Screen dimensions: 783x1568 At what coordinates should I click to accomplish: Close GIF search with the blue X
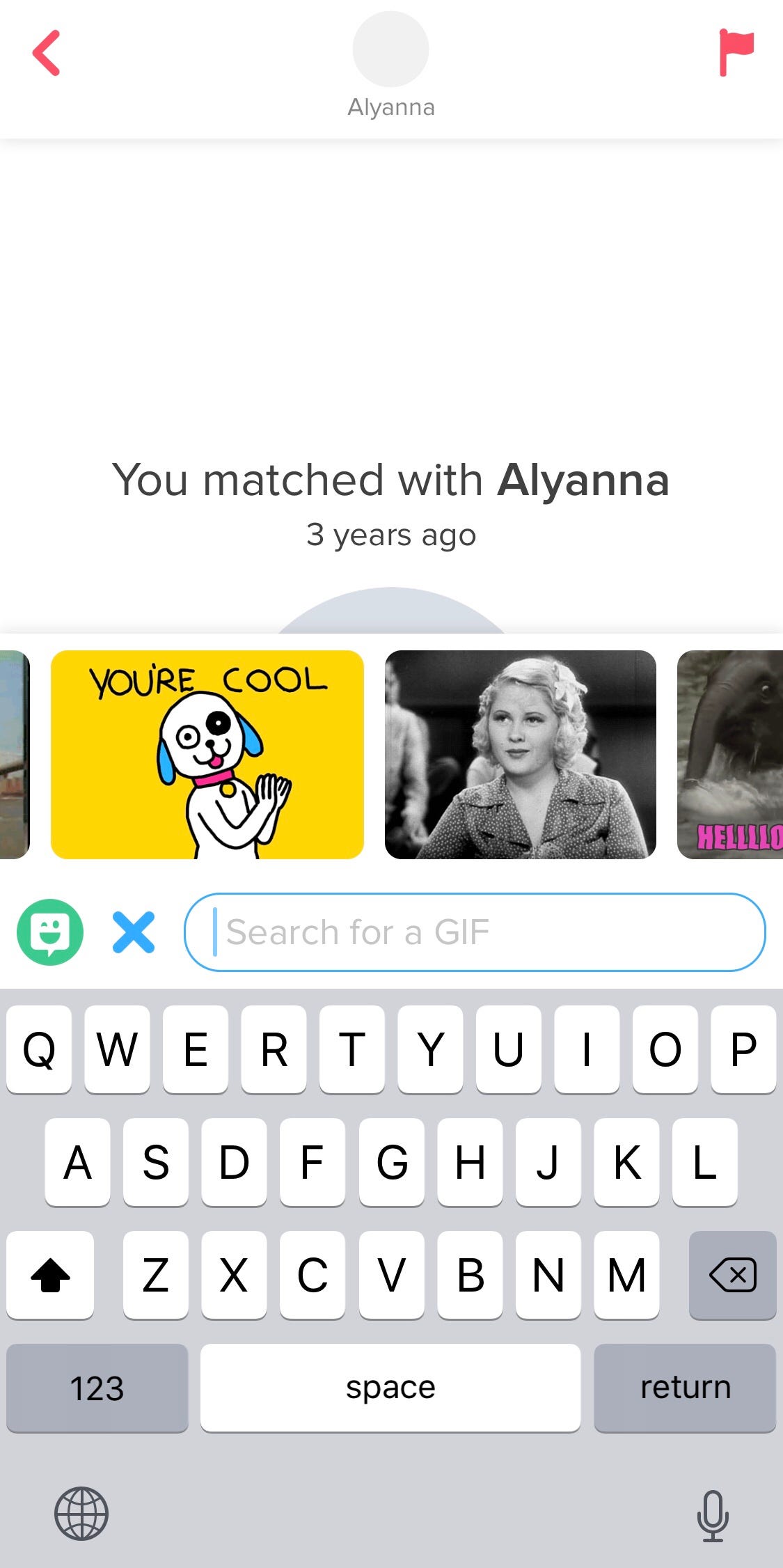134,932
